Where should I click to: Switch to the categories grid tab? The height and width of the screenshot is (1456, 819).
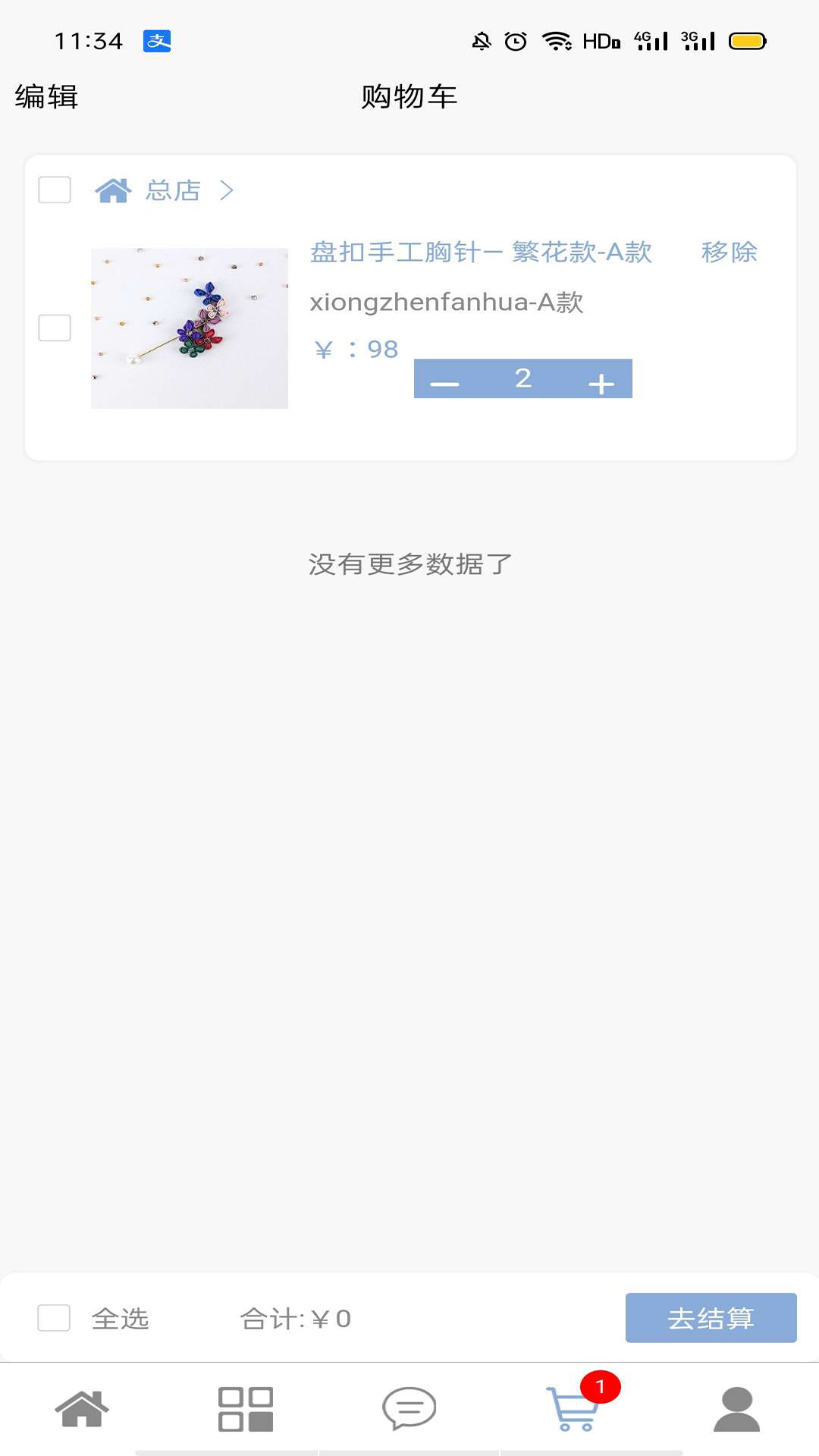tap(246, 1409)
